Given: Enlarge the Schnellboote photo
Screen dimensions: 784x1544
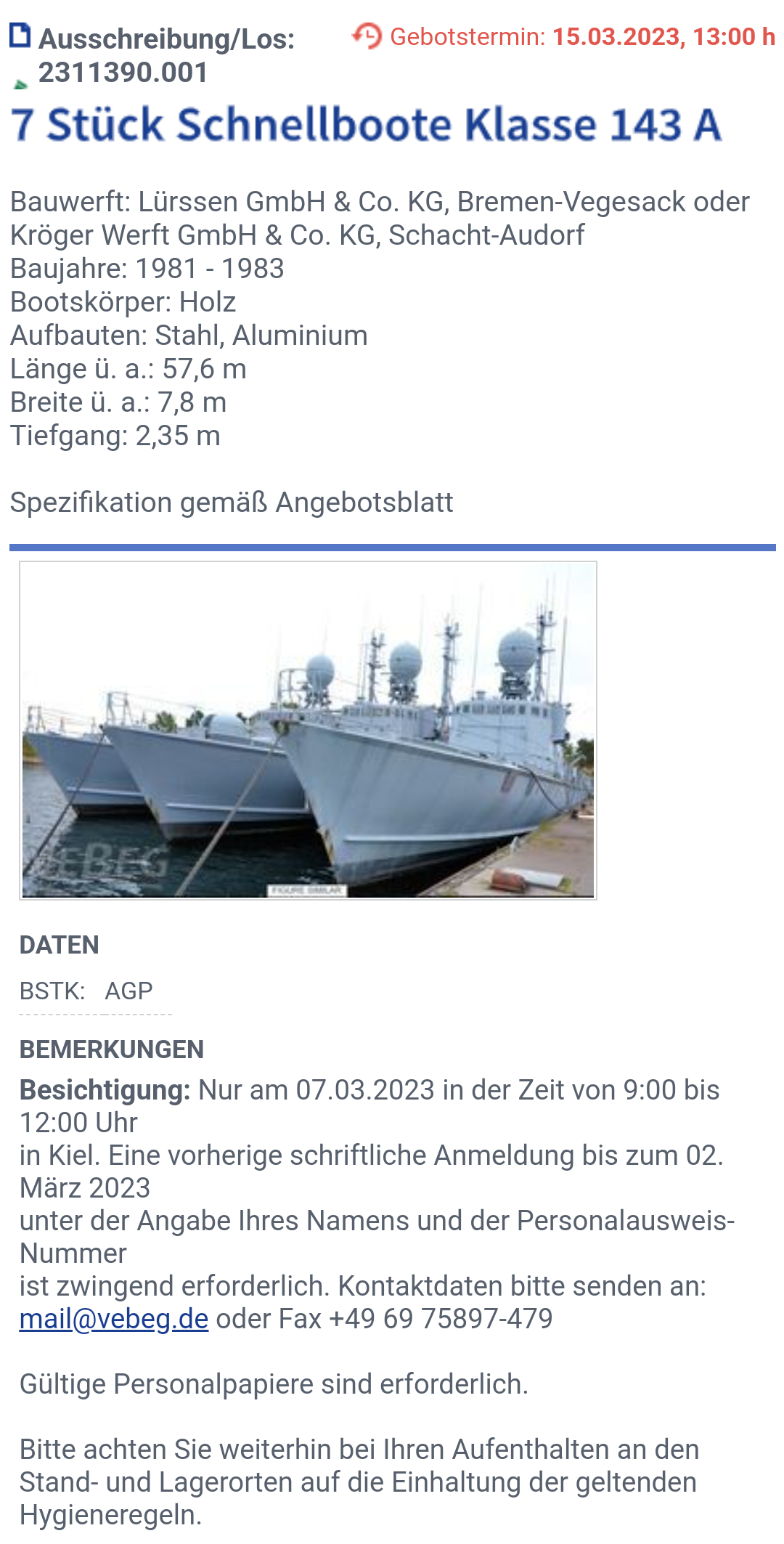Looking at the screenshot, I should (308, 731).
